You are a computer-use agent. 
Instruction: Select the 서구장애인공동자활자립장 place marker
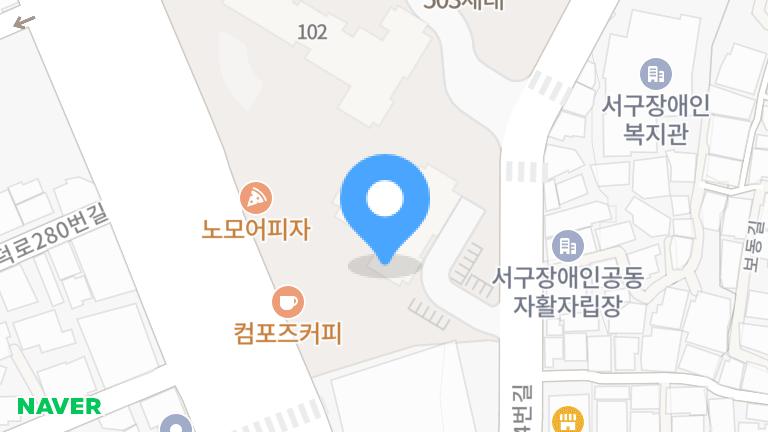pyautogui.click(x=567, y=244)
